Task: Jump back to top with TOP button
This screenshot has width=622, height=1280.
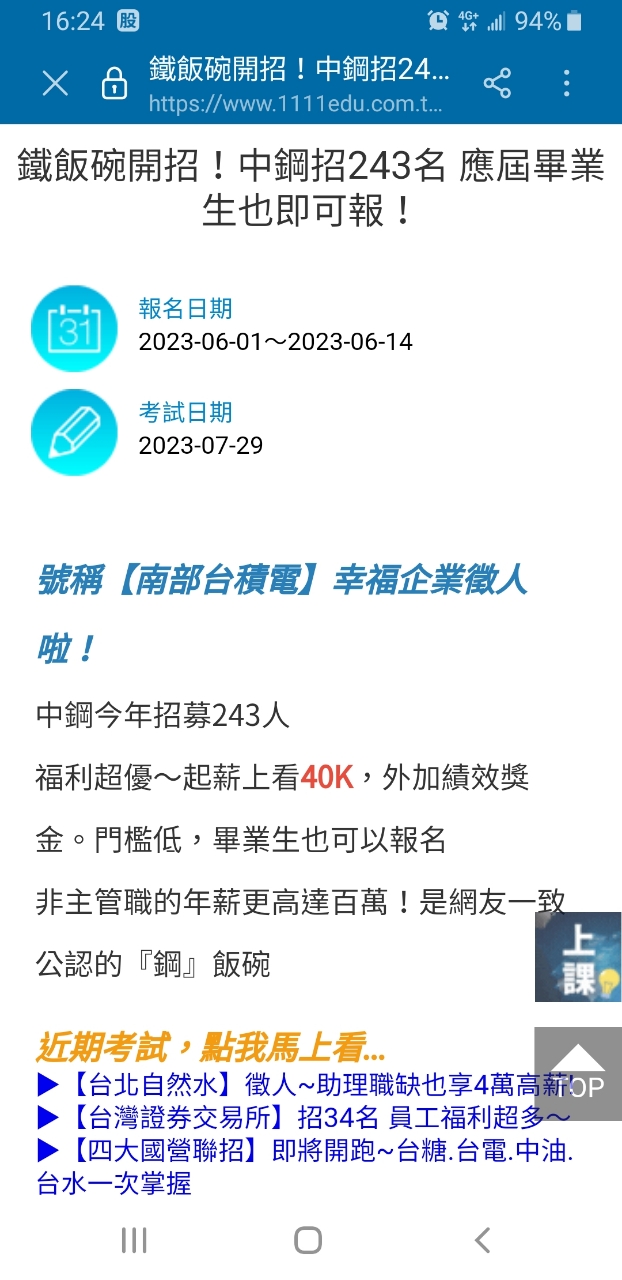Action: coord(577,1073)
